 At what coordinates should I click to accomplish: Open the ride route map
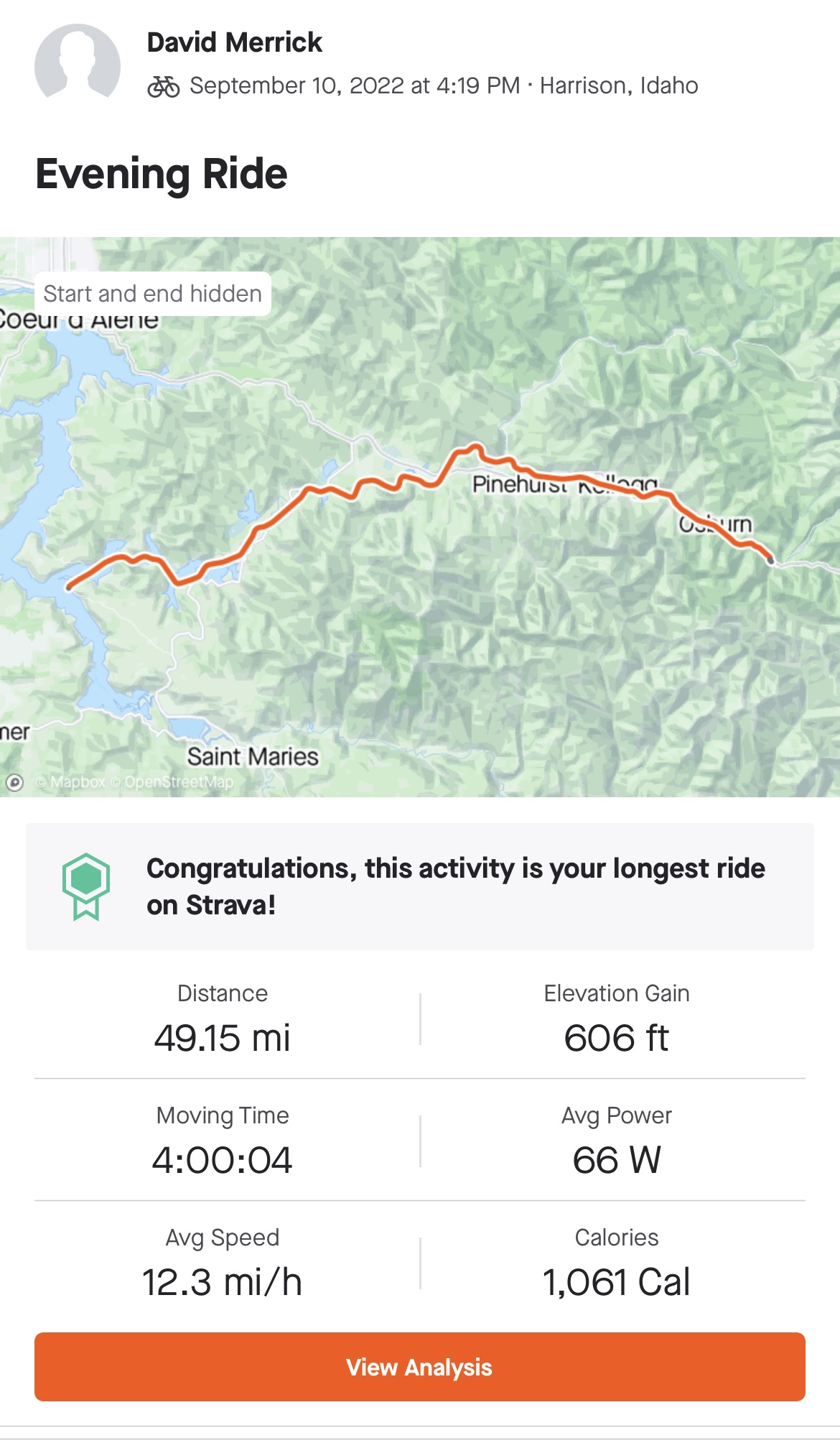[x=420, y=516]
